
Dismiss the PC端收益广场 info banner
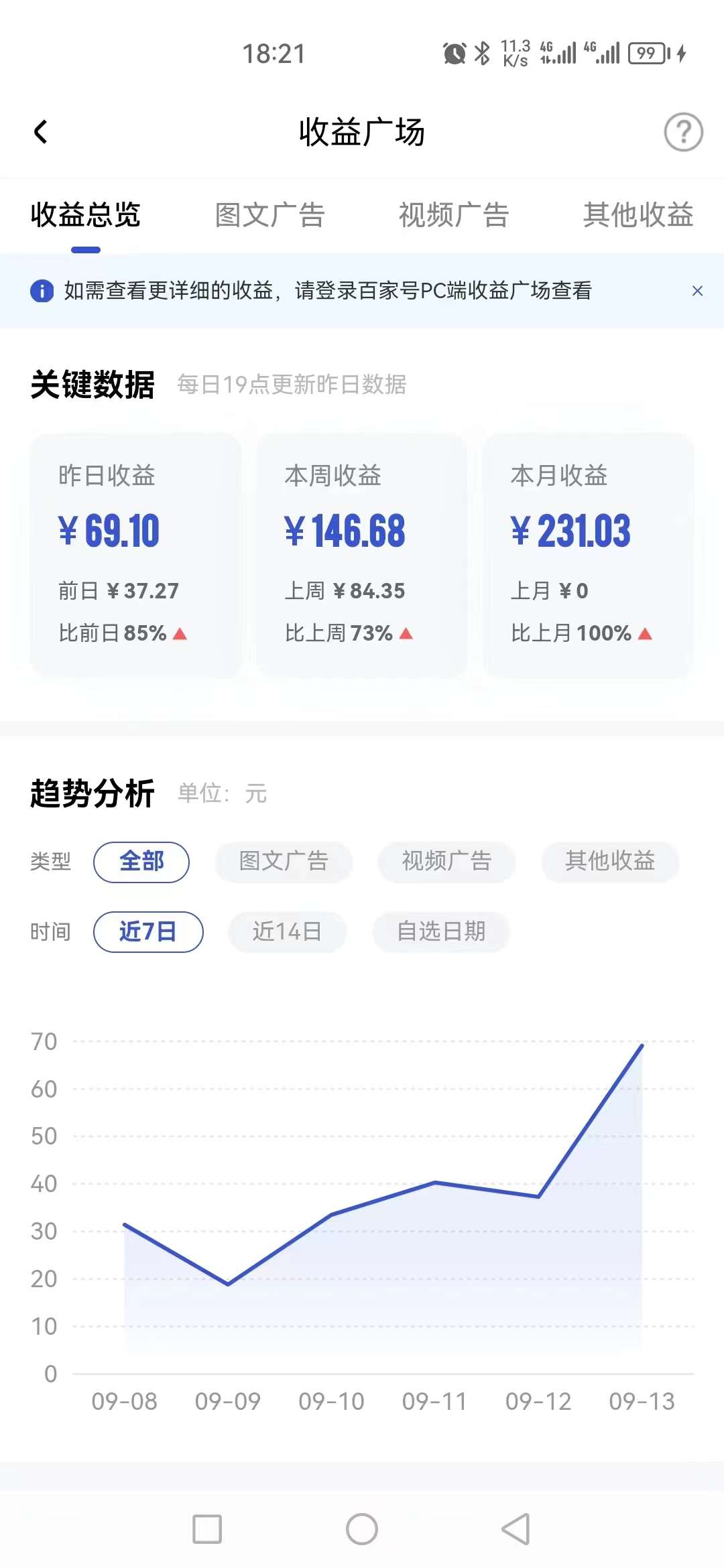(697, 291)
